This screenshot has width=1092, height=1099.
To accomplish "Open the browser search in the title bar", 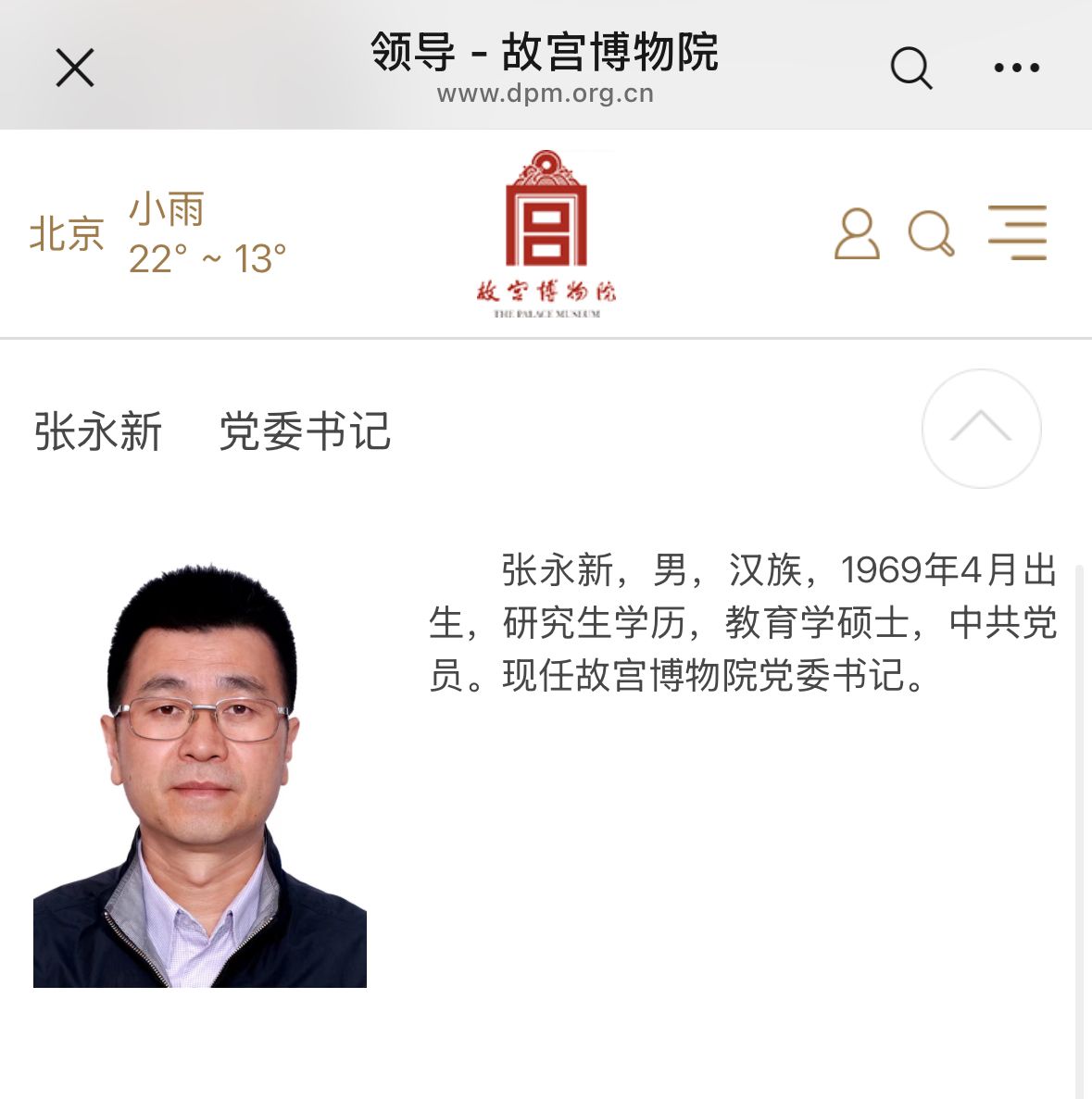I will (910, 68).
